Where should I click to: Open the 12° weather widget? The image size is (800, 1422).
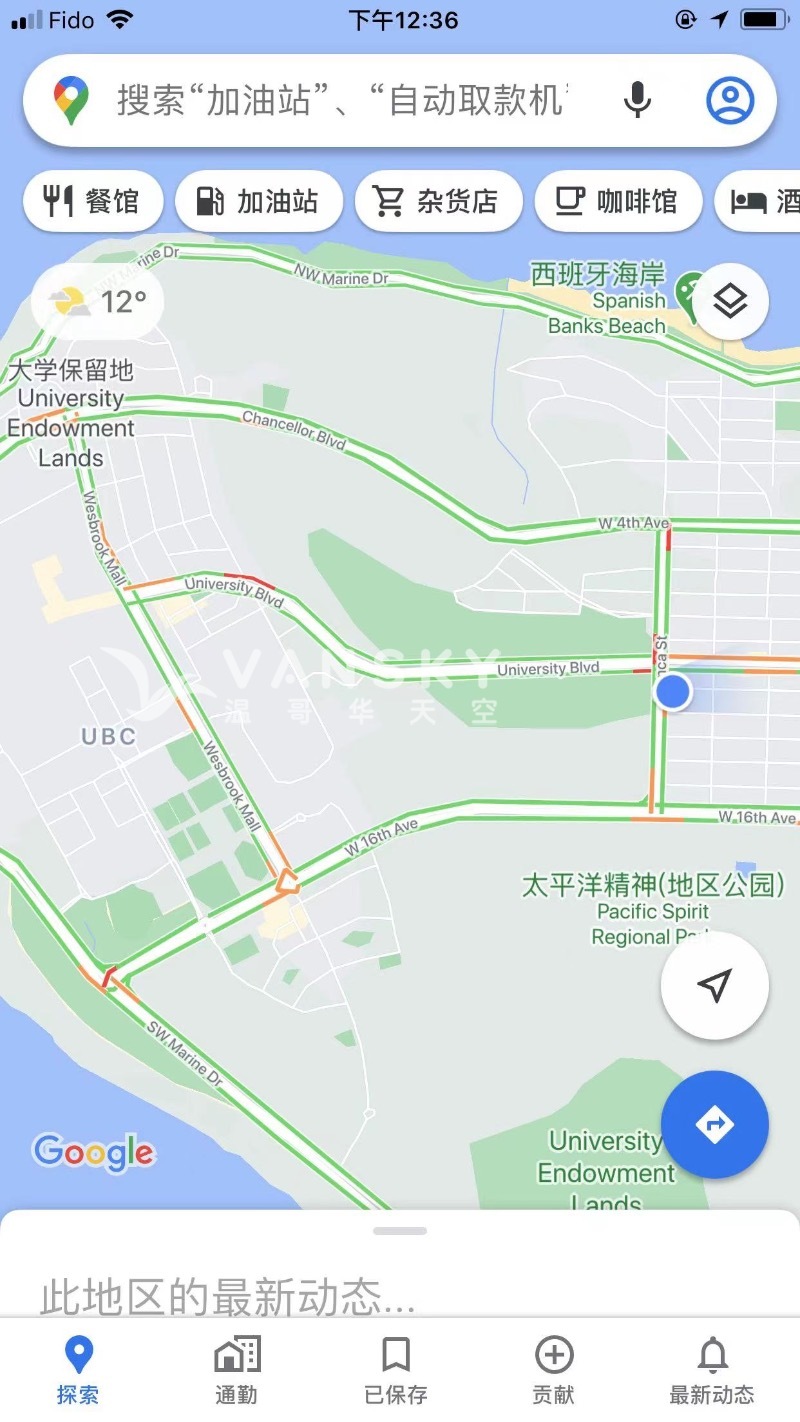pos(98,300)
